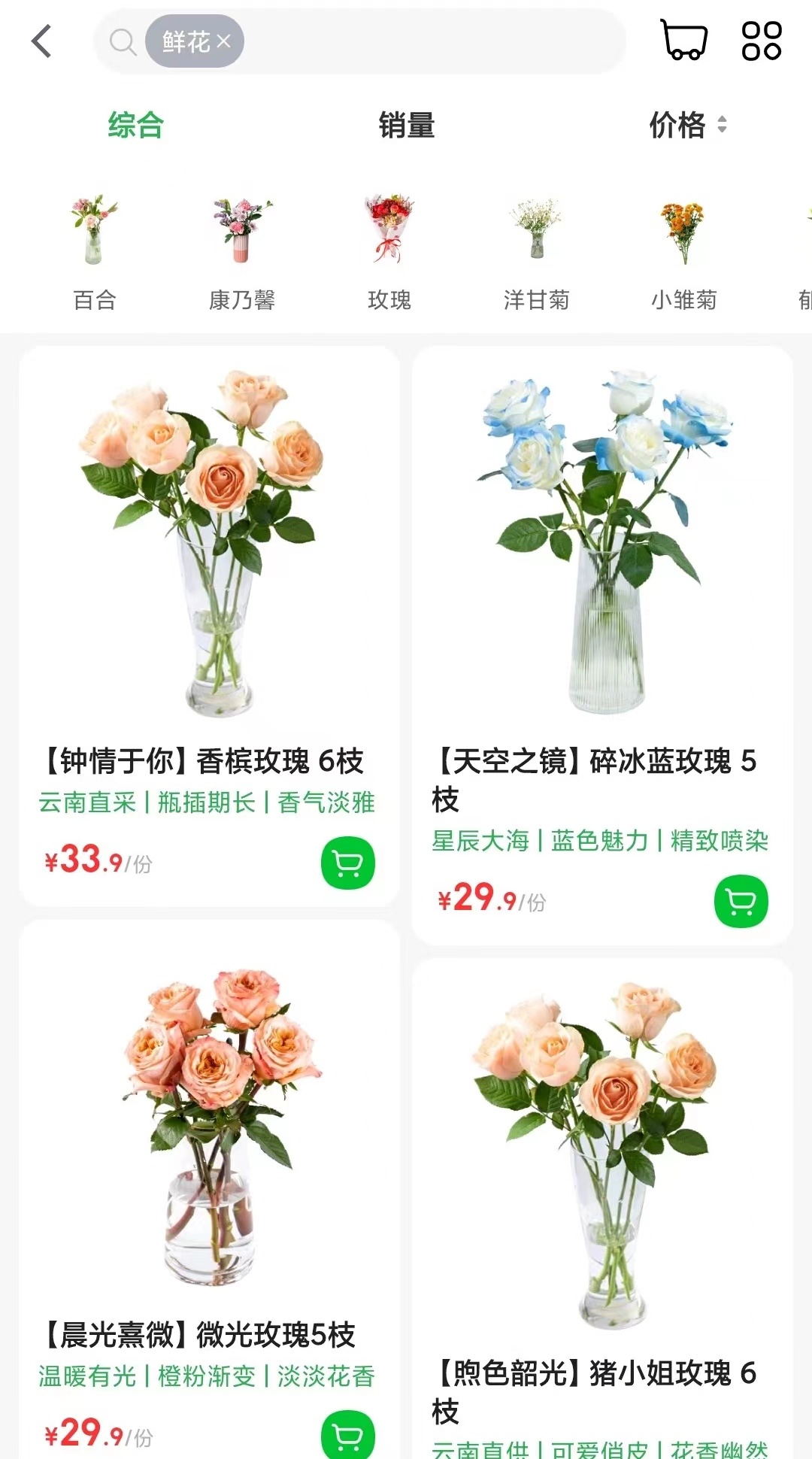Open the 微光玫瑰5枝 product card
Screen dimensions: 812x1459
pyautogui.click(x=209, y=1128)
